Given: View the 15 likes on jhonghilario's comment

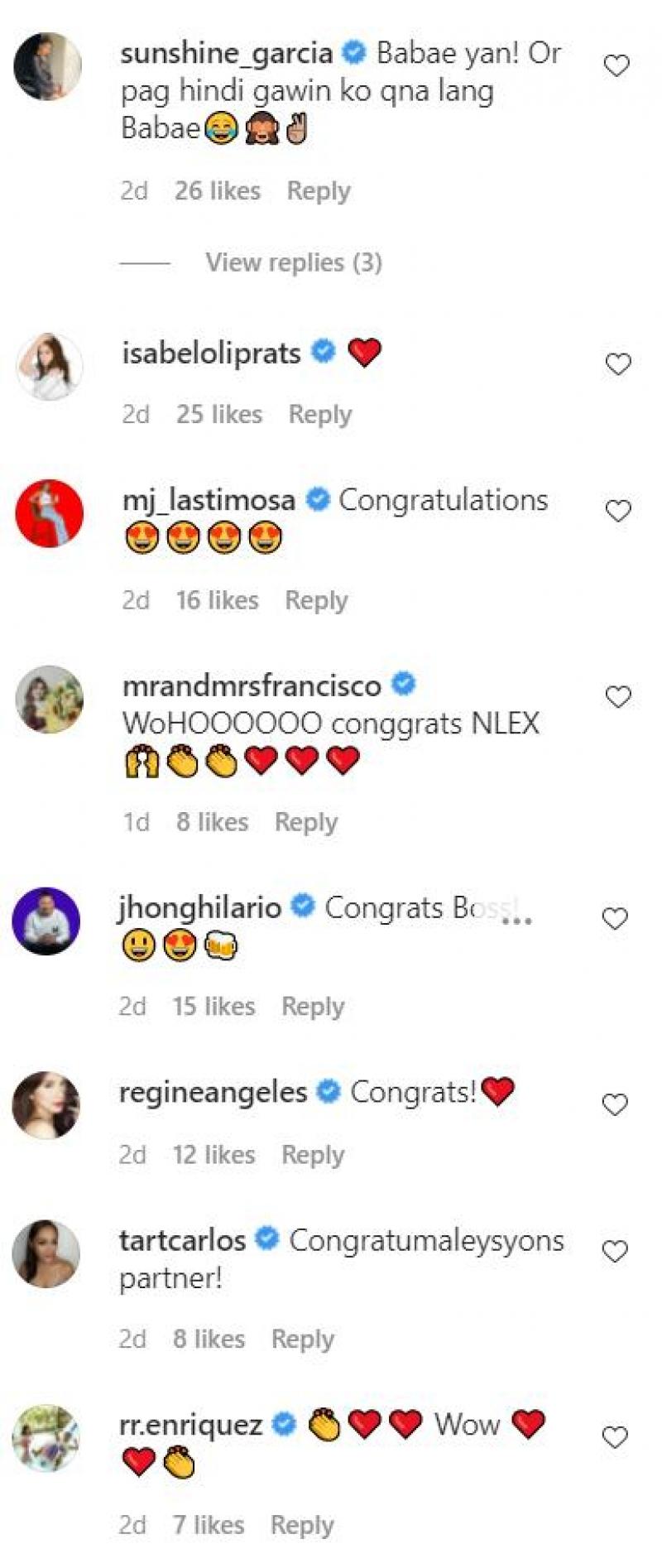Looking at the screenshot, I should (213, 1007).
